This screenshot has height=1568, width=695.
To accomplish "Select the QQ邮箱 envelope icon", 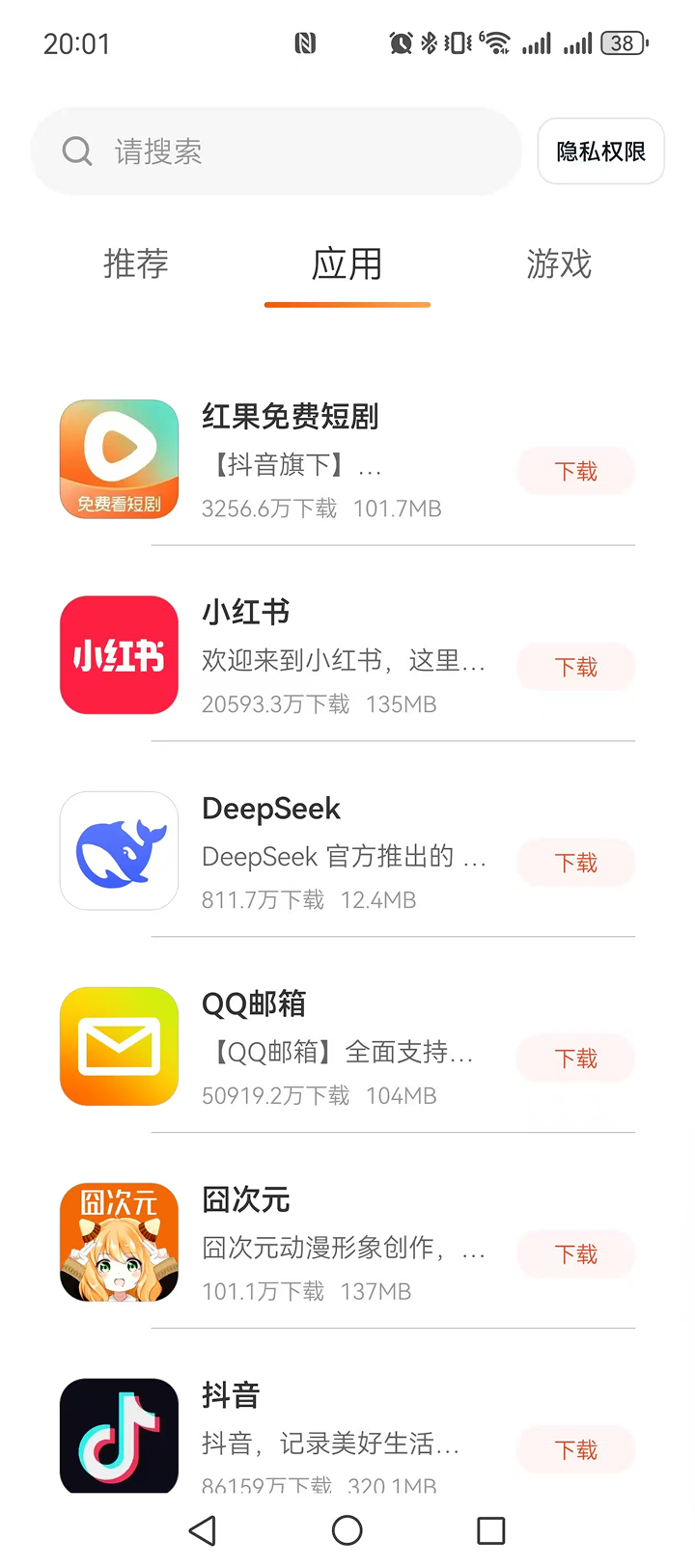I will coord(119,1046).
